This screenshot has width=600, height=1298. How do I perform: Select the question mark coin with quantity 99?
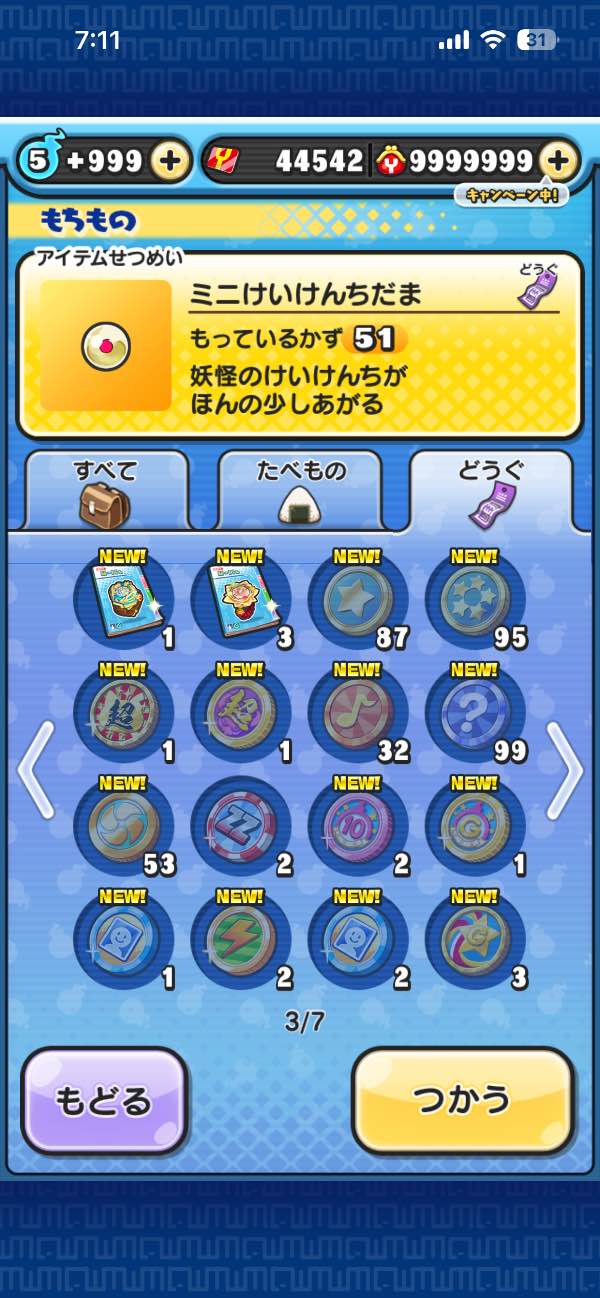(x=475, y=712)
